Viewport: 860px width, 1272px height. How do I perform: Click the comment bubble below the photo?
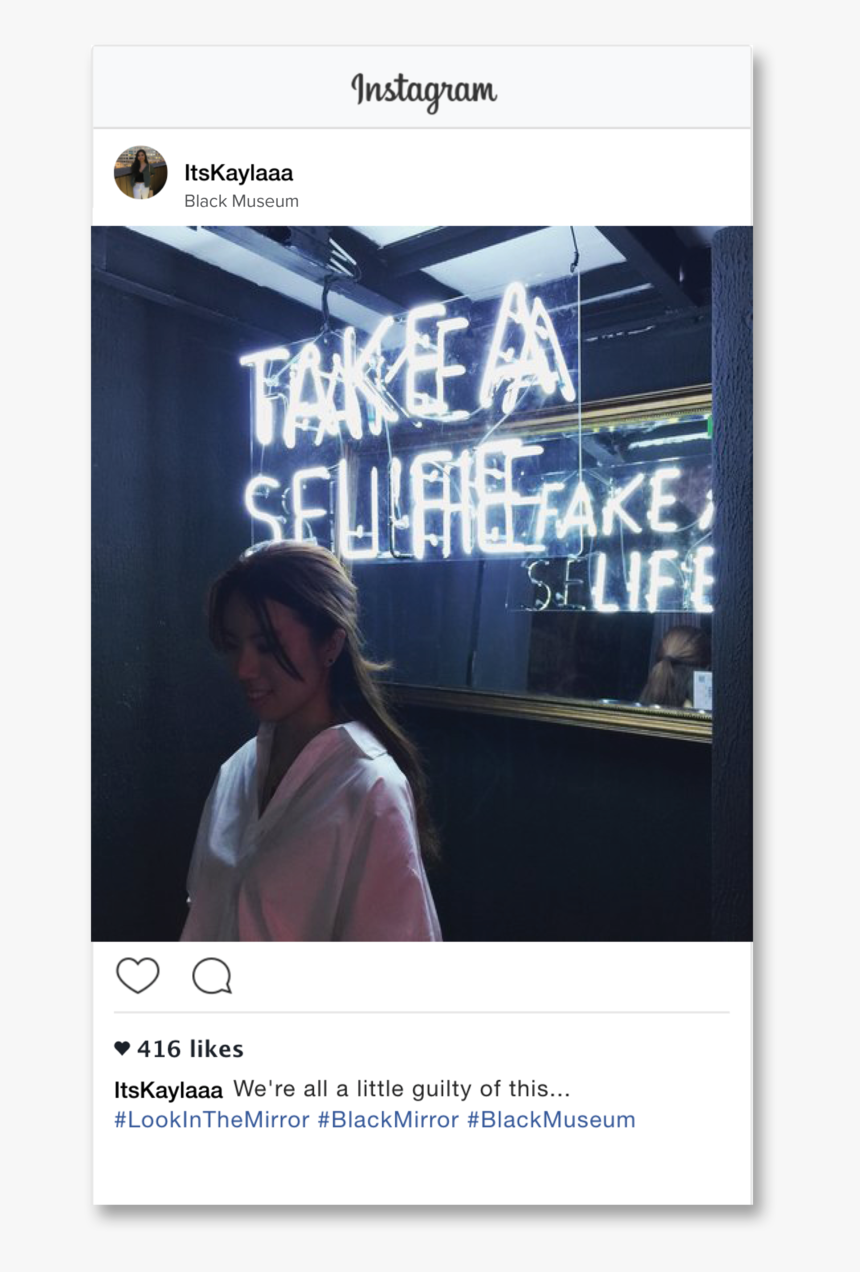pos(210,975)
